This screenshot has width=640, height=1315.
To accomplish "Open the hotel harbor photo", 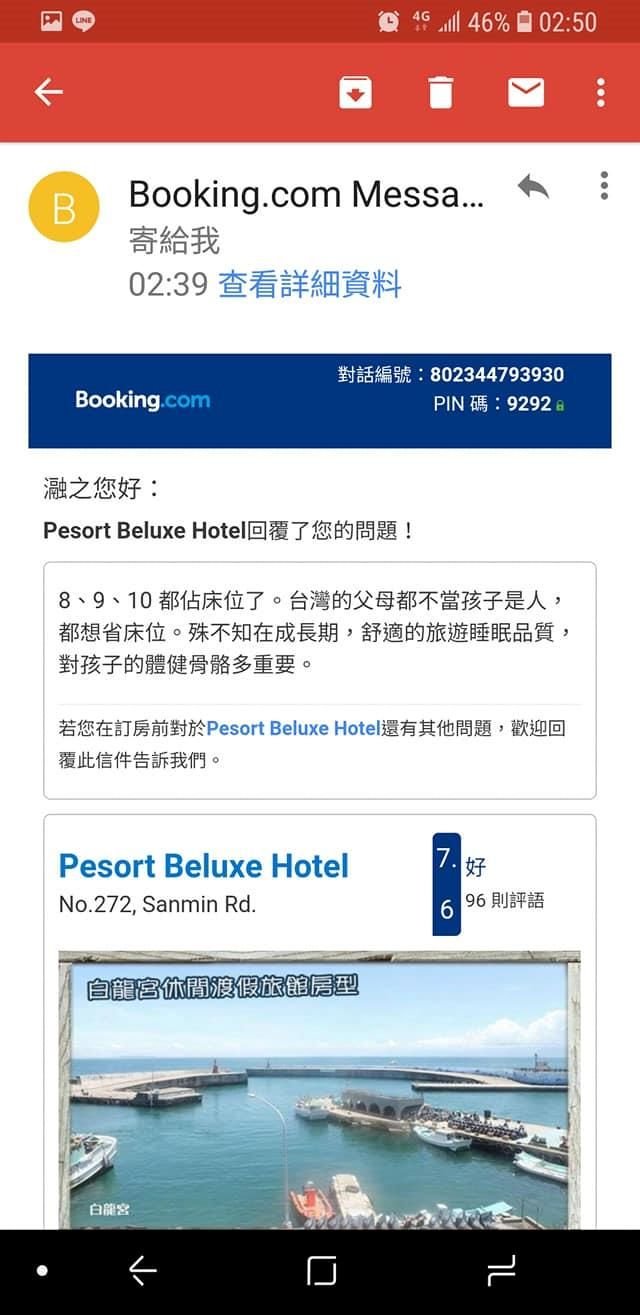I will click(x=319, y=1090).
